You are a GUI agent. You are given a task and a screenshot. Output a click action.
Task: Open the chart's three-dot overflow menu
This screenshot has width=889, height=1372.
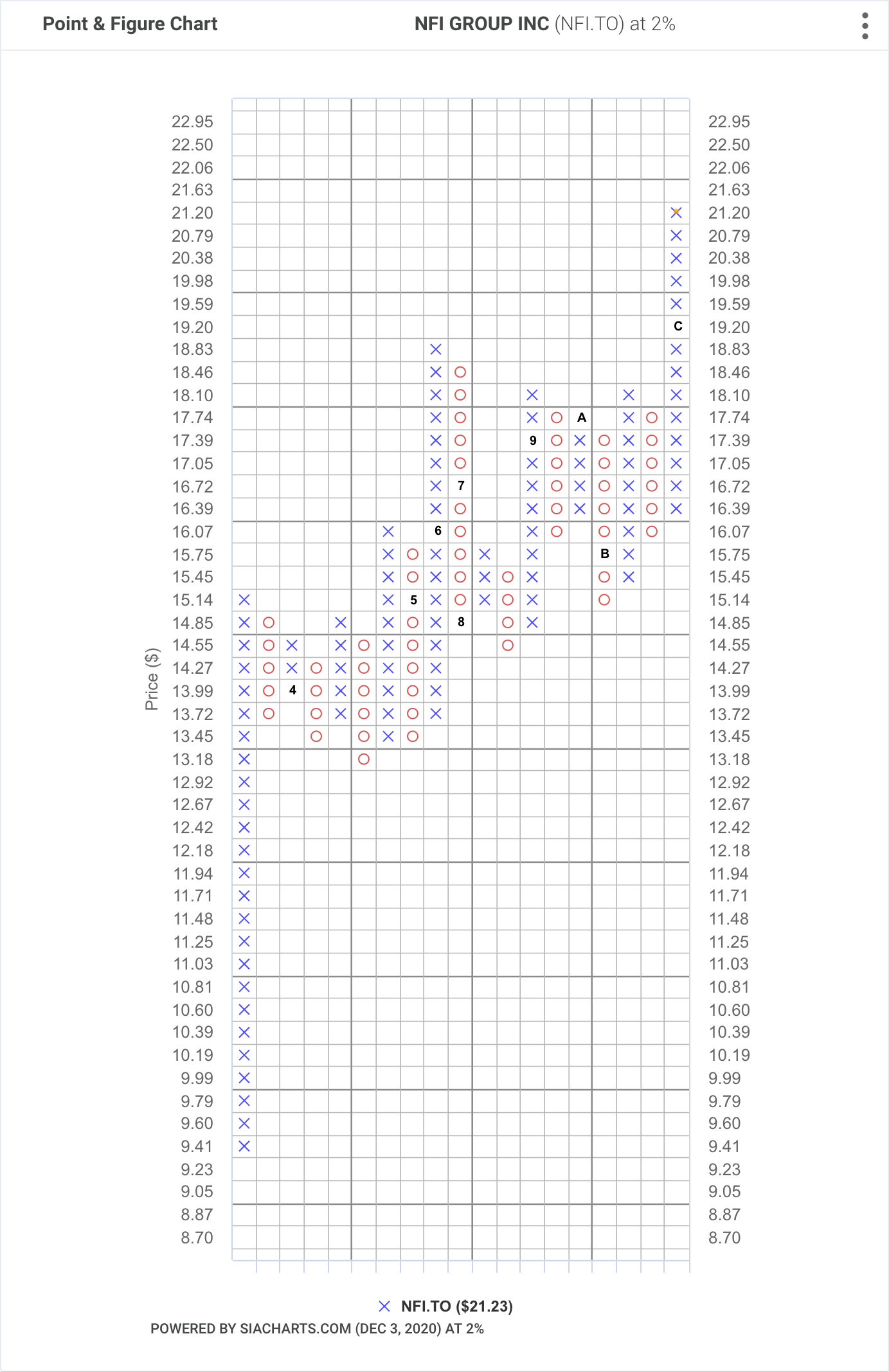(865, 26)
